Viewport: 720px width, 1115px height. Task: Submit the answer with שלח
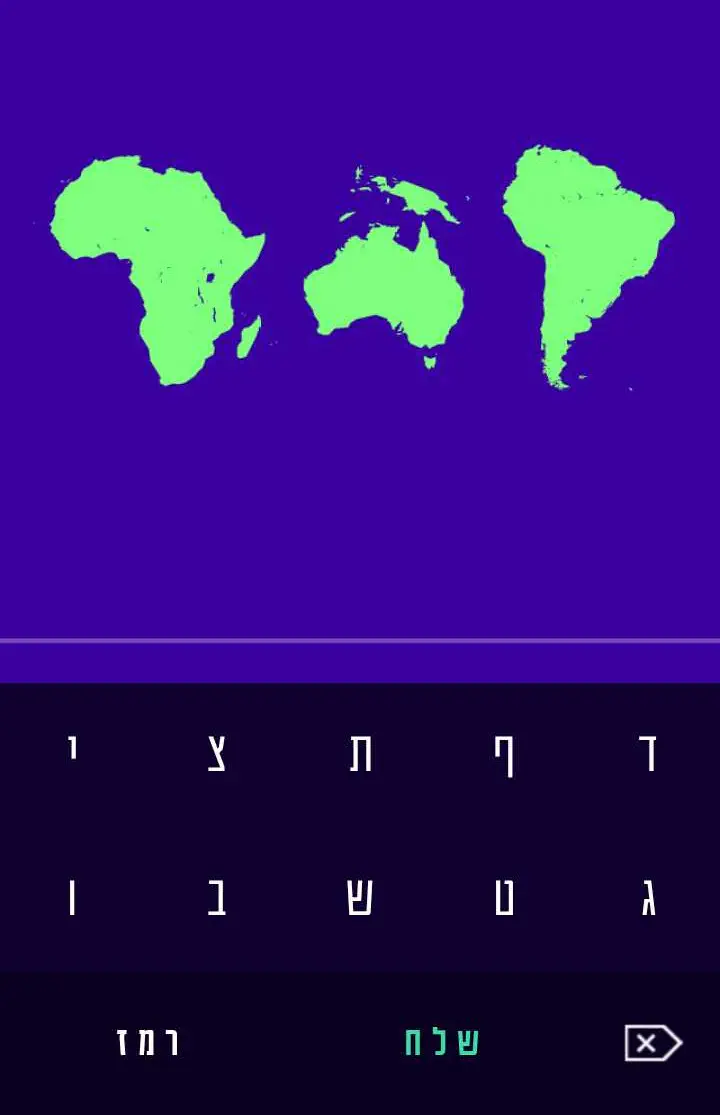[441, 1042]
